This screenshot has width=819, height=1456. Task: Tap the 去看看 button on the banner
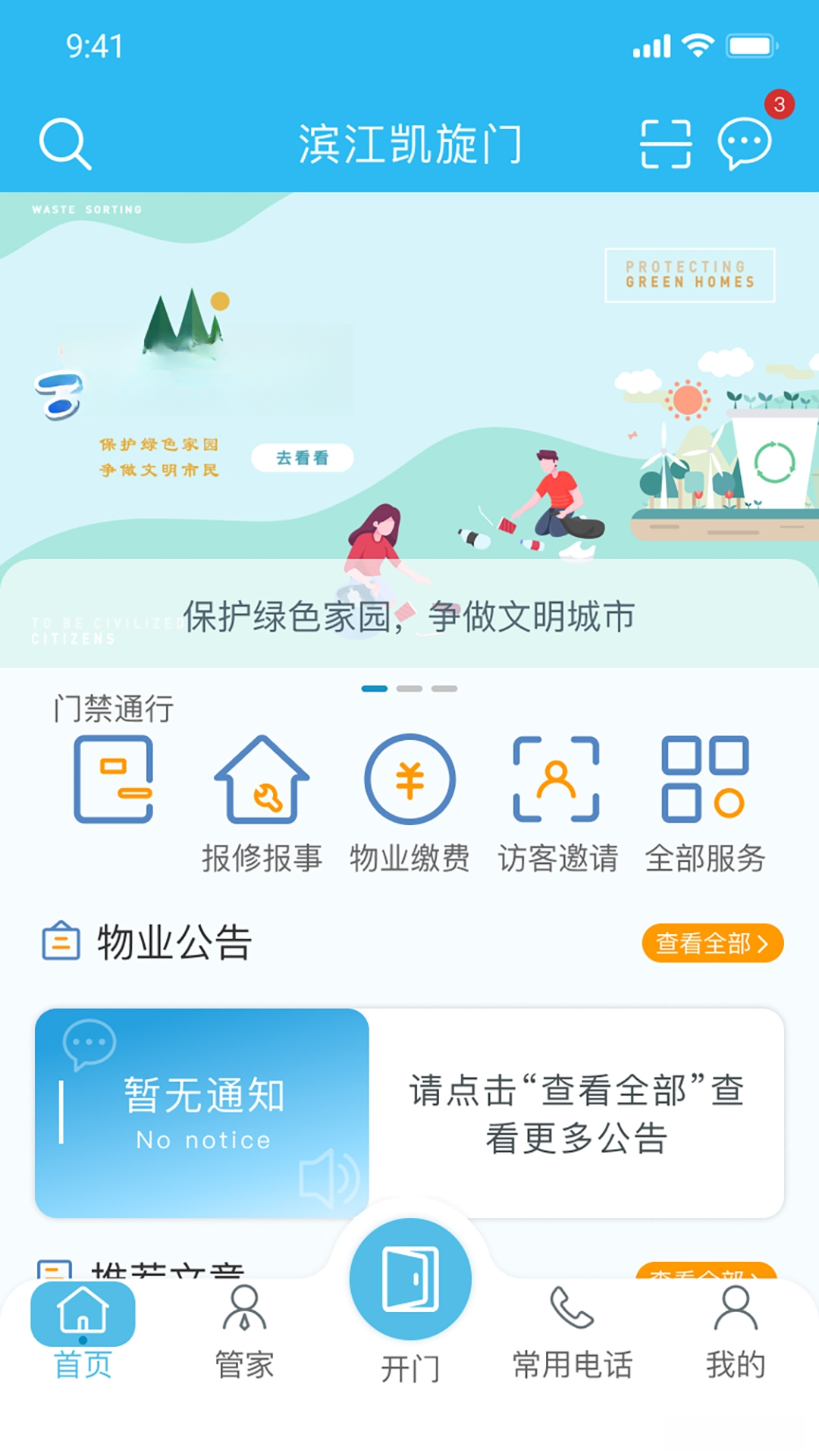302,457
